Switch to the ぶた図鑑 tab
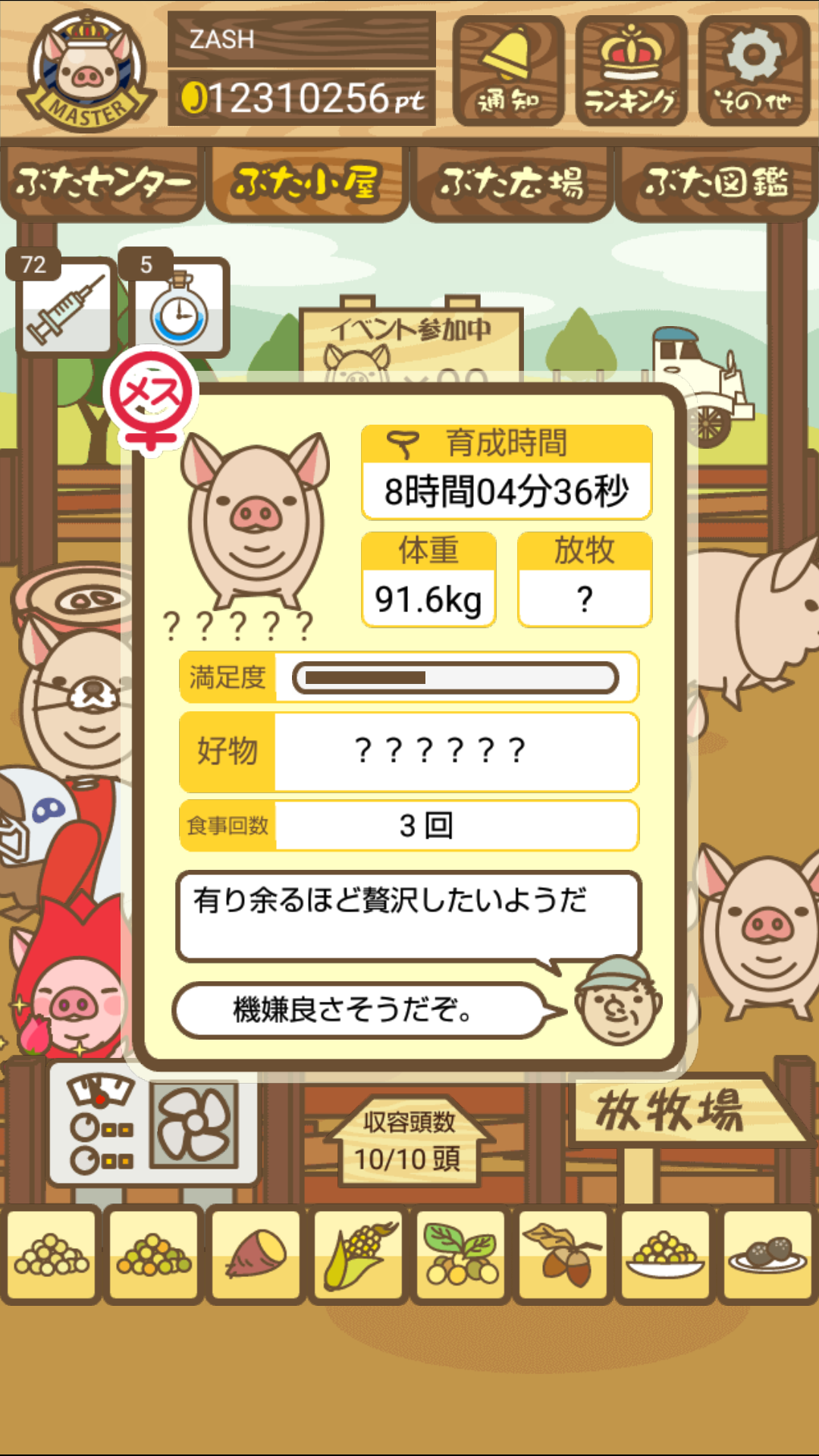819x1456 pixels. [717, 184]
